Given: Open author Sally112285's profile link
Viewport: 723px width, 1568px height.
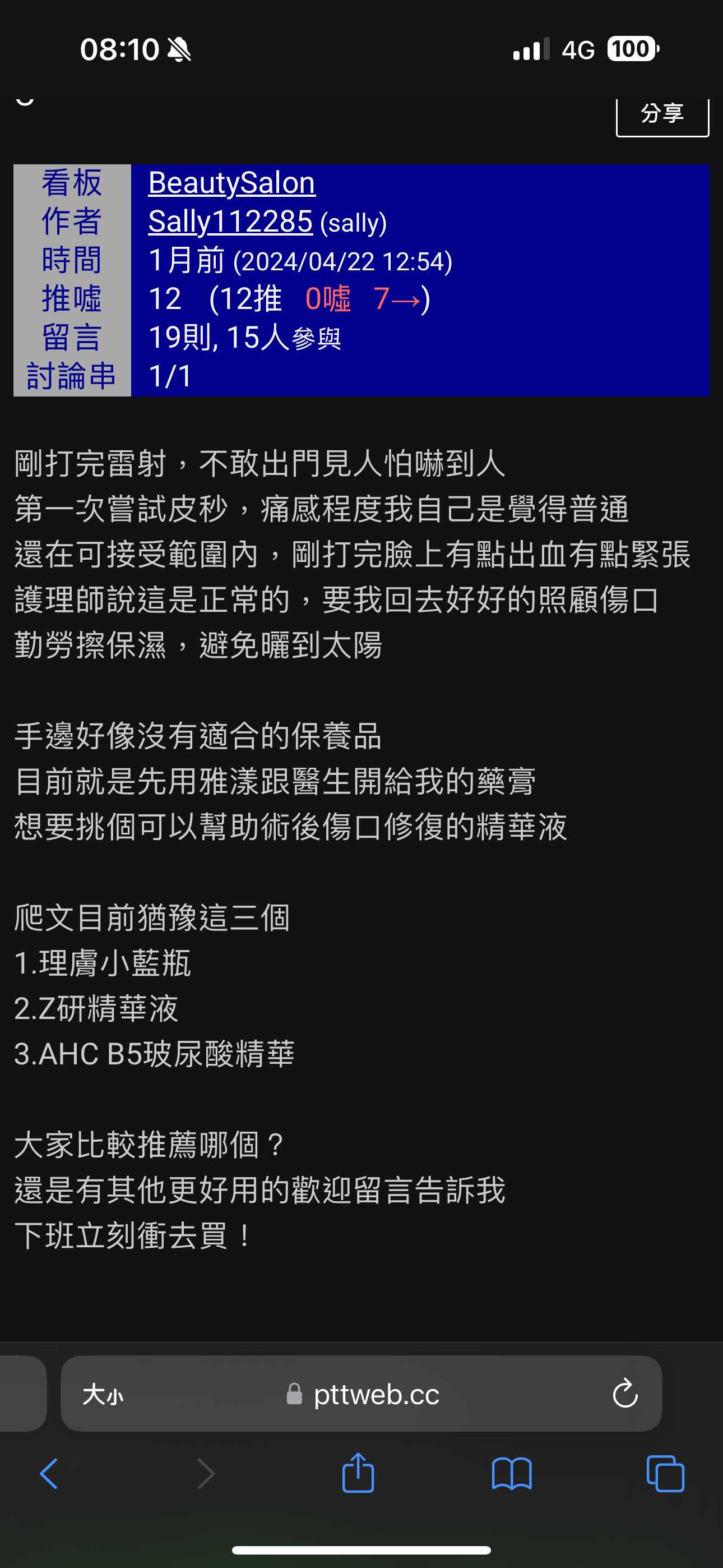Looking at the screenshot, I should 230,222.
